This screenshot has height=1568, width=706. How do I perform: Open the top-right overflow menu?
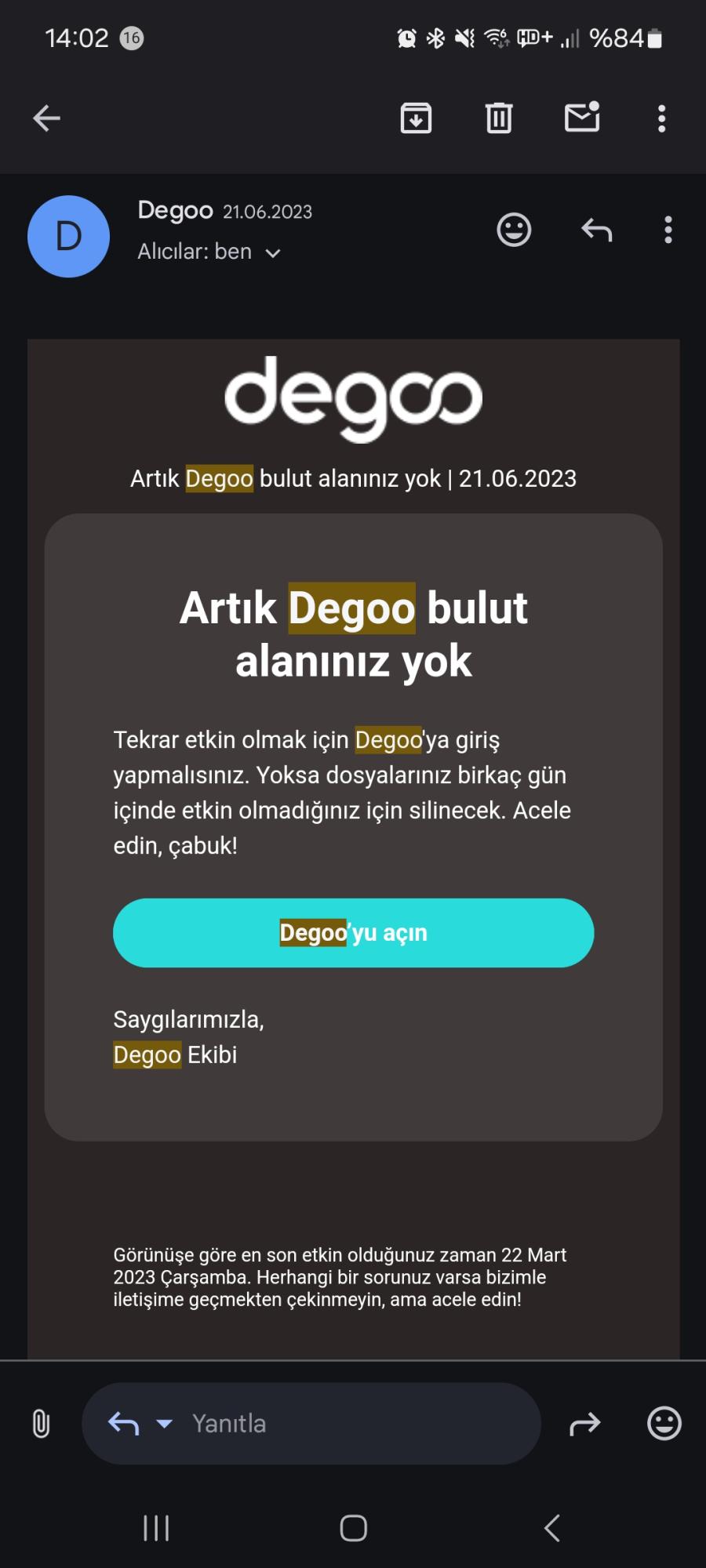661,118
